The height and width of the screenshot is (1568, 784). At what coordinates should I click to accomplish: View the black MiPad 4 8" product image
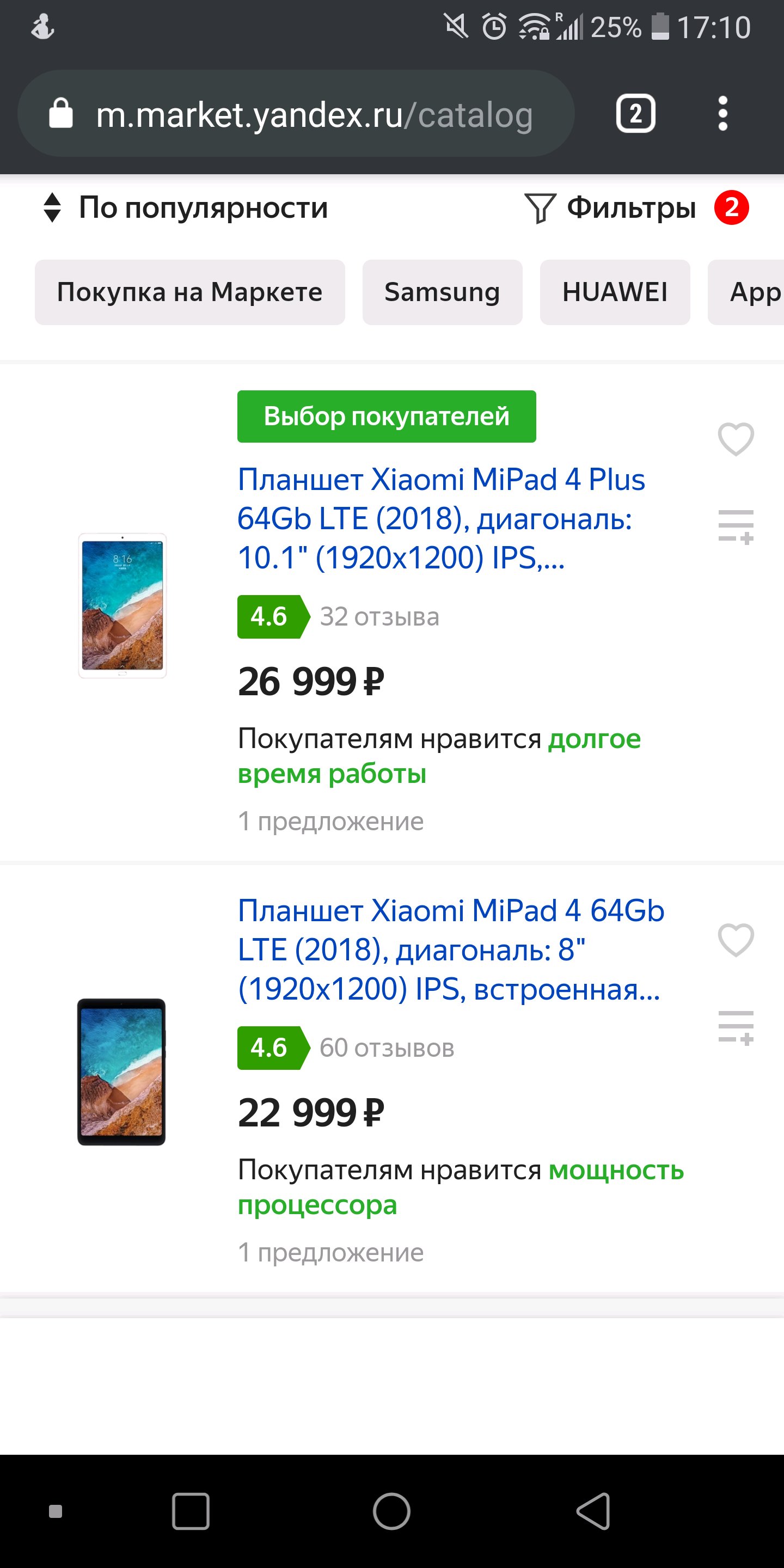point(122,1071)
